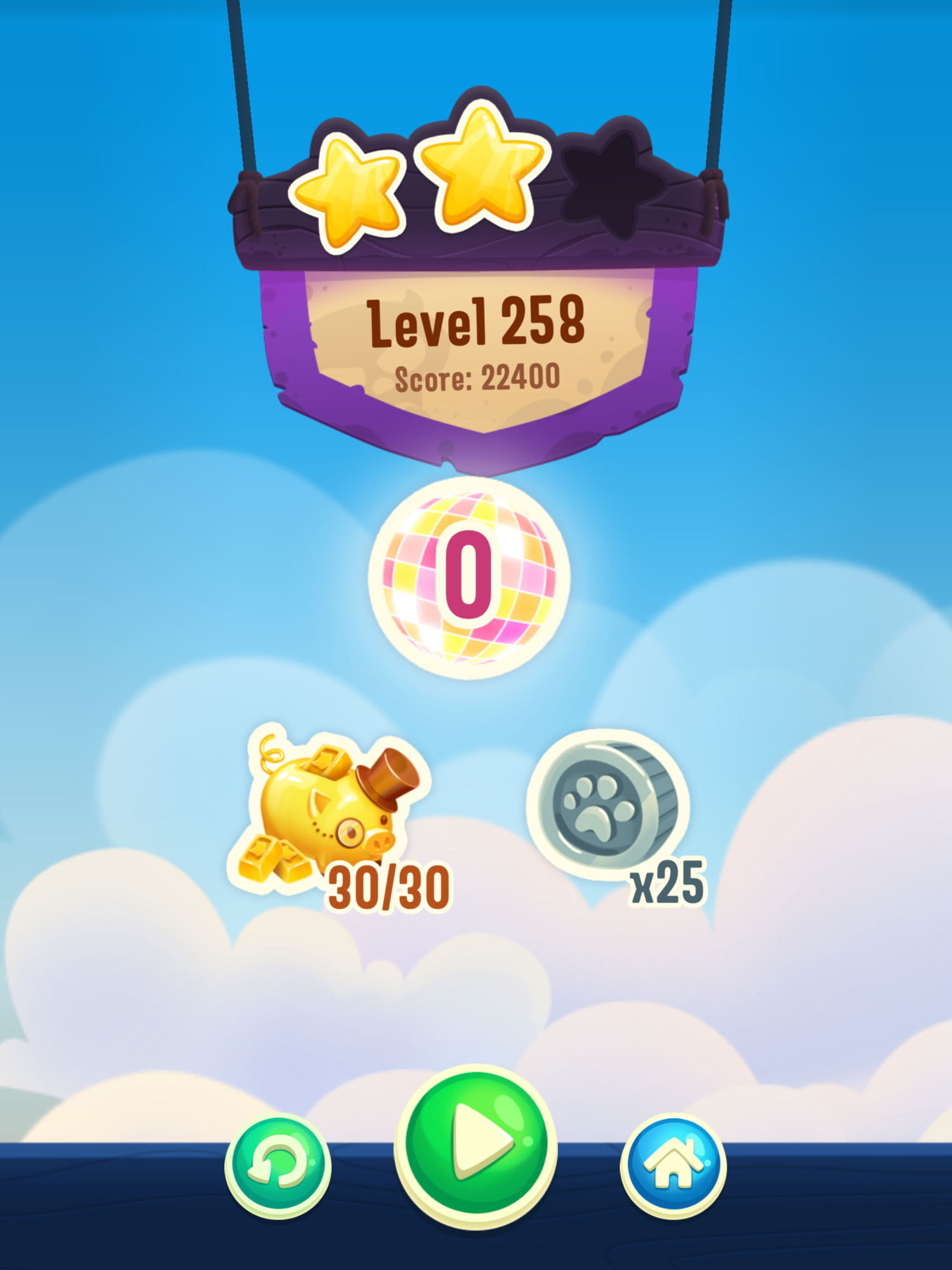Replay level 258 with the retry button
Image resolution: width=952 pixels, height=1270 pixels.
tap(278, 1166)
